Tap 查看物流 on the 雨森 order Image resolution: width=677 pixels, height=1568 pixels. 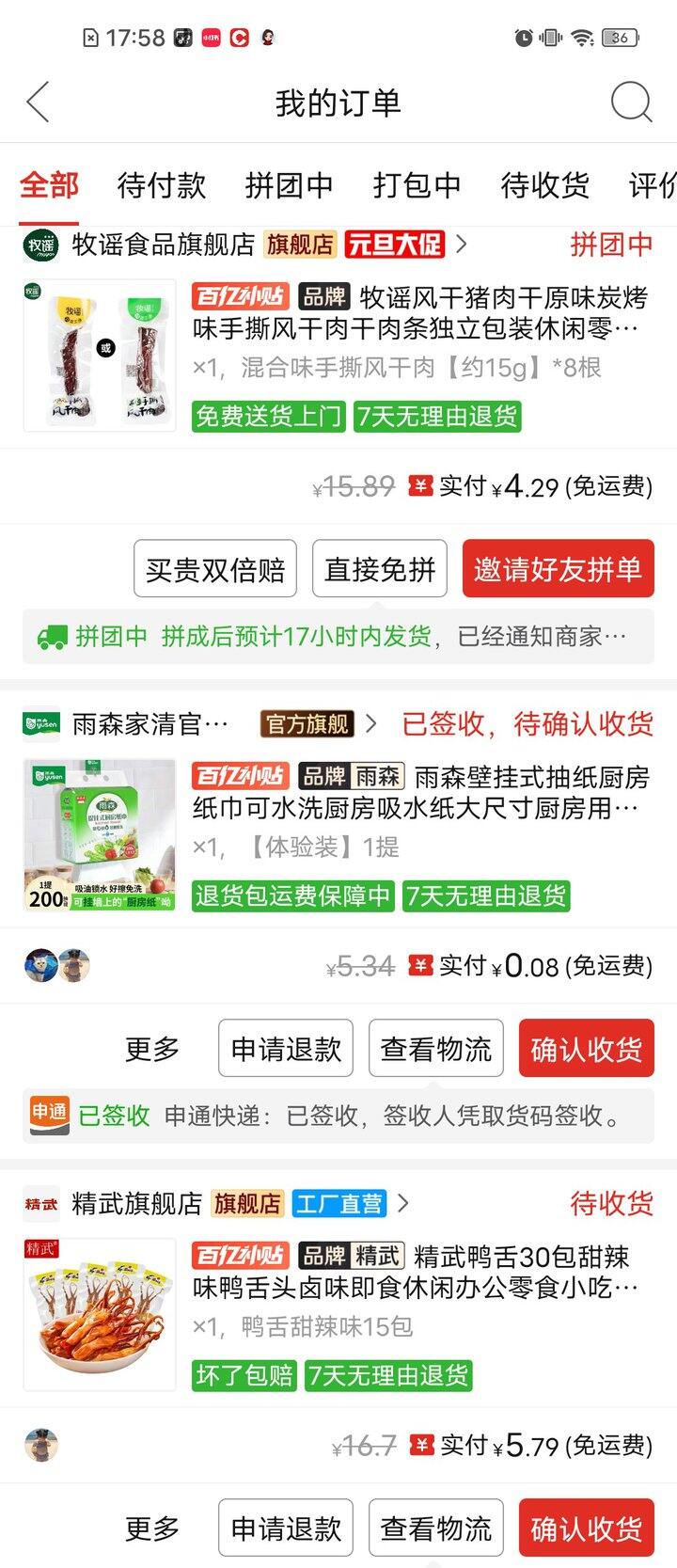[x=435, y=1049]
